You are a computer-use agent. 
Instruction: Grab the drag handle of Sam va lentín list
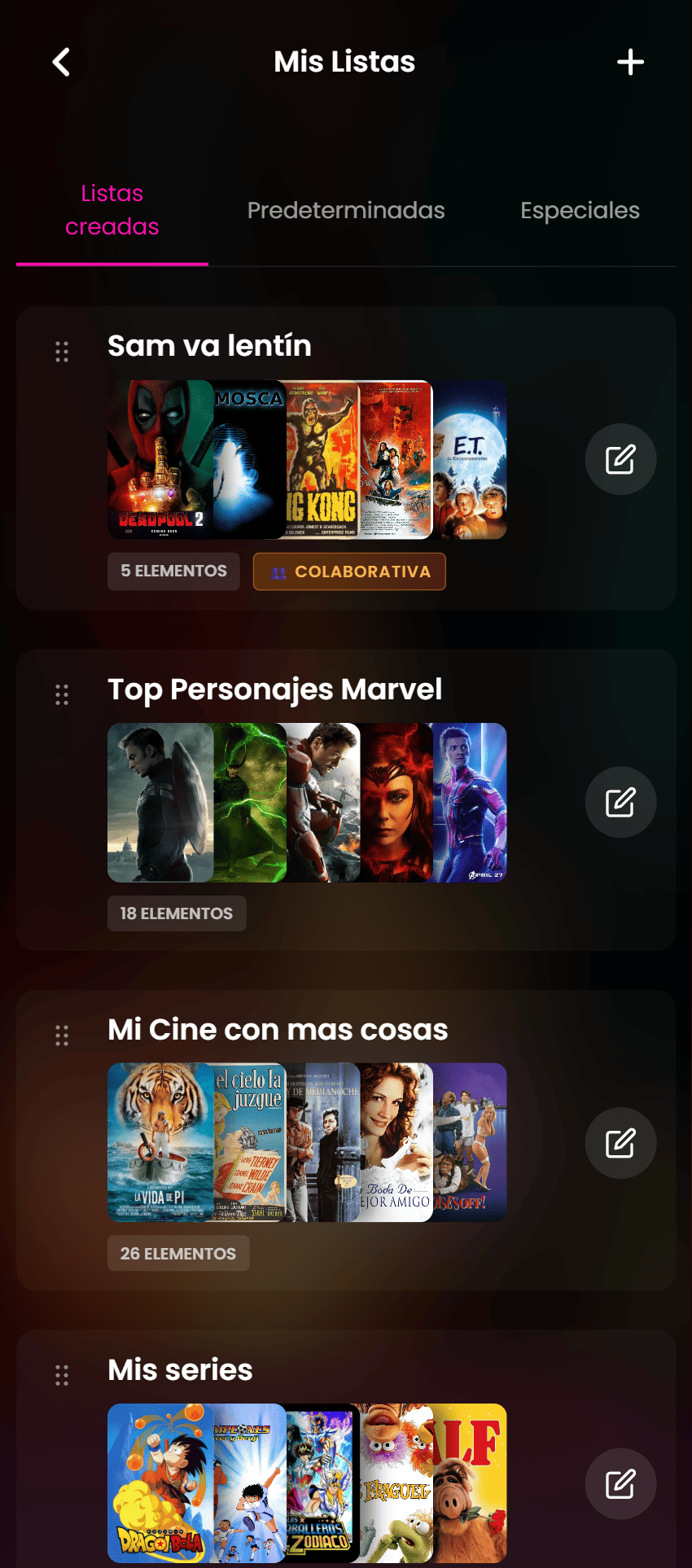pyautogui.click(x=62, y=352)
